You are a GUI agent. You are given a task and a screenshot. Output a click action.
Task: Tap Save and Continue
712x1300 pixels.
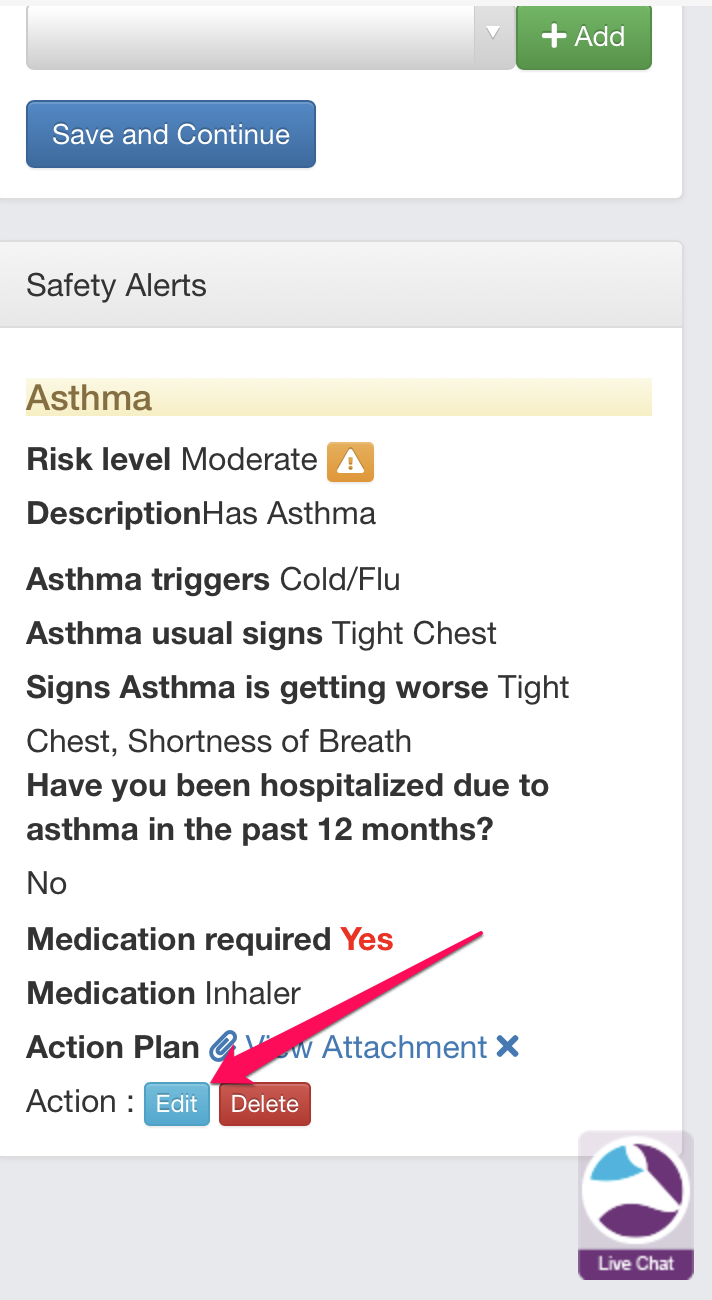(x=171, y=134)
